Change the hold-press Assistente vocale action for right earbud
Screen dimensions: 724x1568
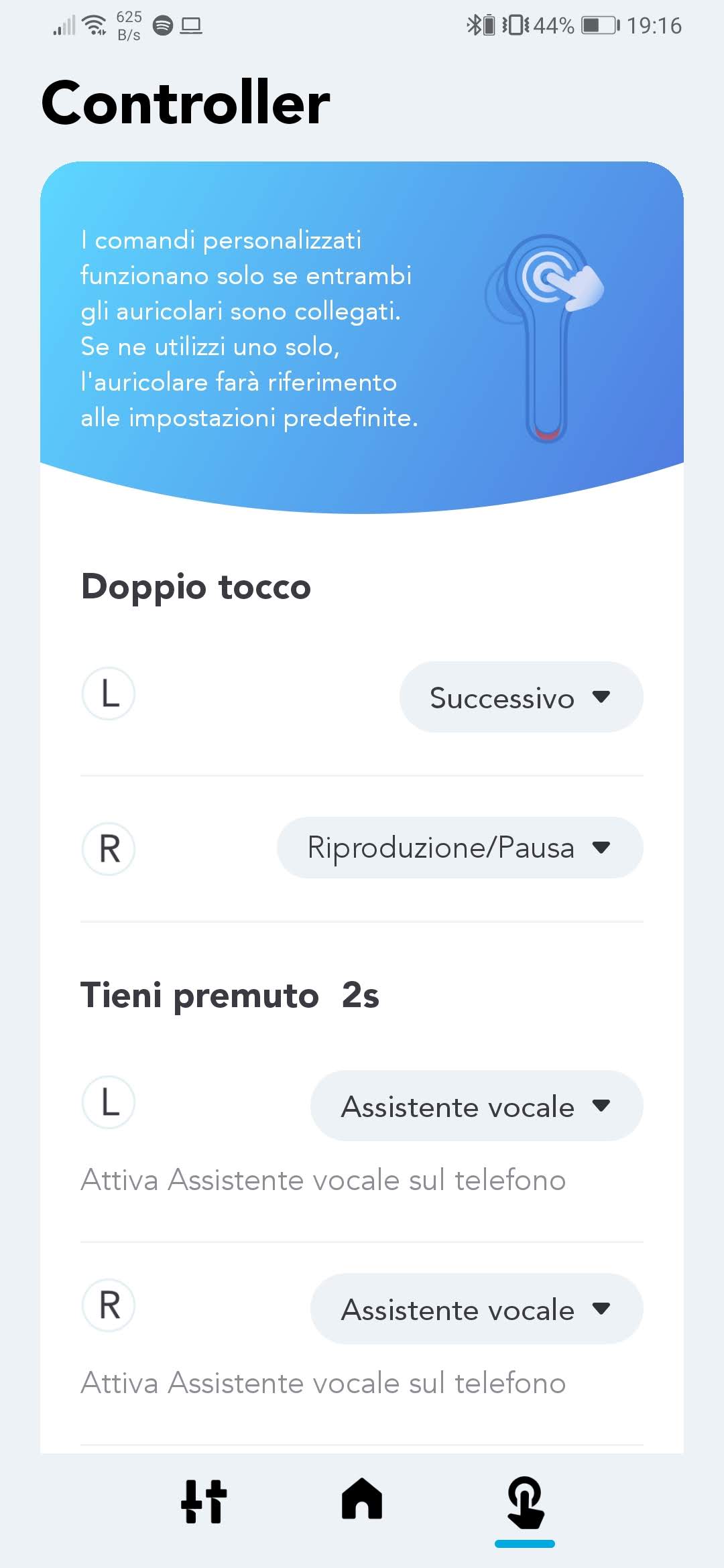pos(477,1309)
